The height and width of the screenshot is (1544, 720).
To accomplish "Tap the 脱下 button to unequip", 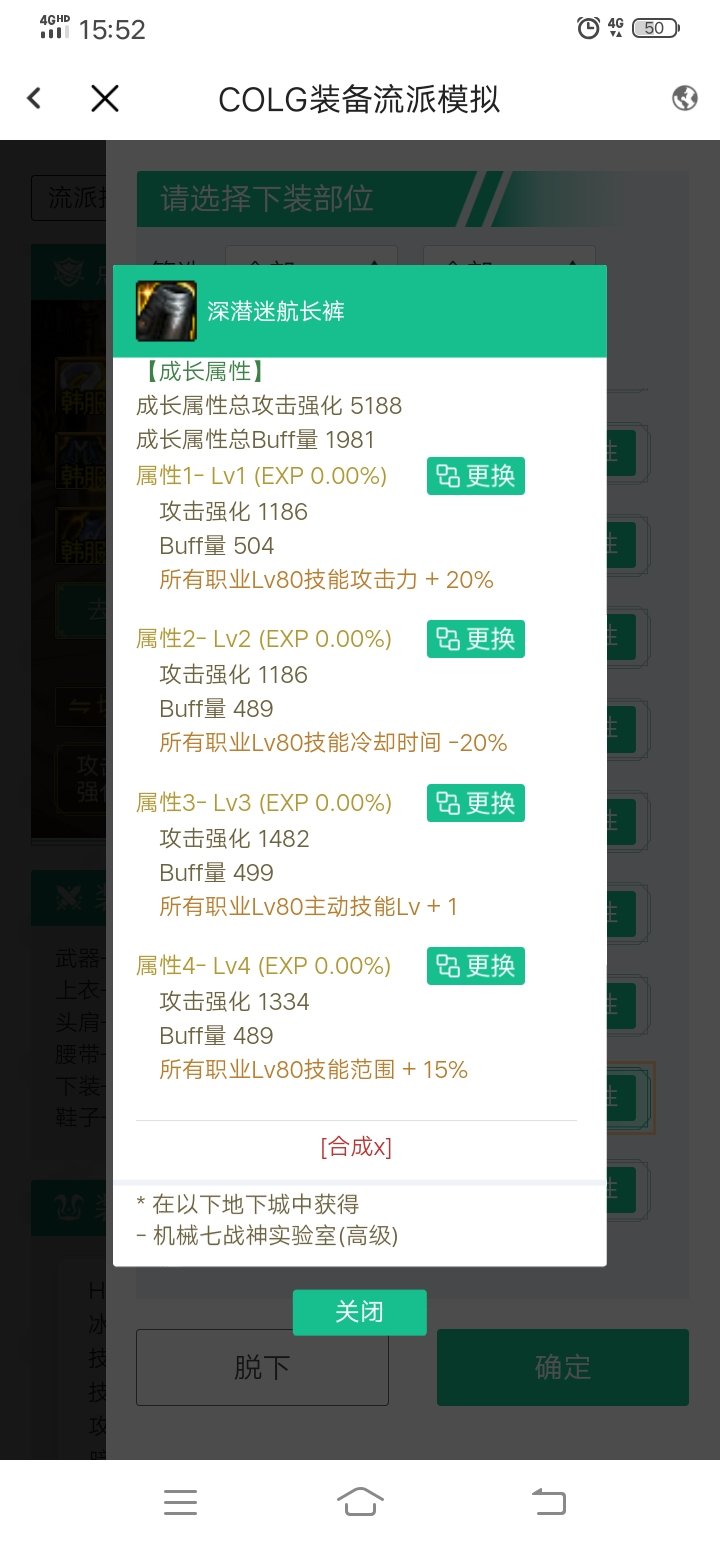I will coord(262,1367).
